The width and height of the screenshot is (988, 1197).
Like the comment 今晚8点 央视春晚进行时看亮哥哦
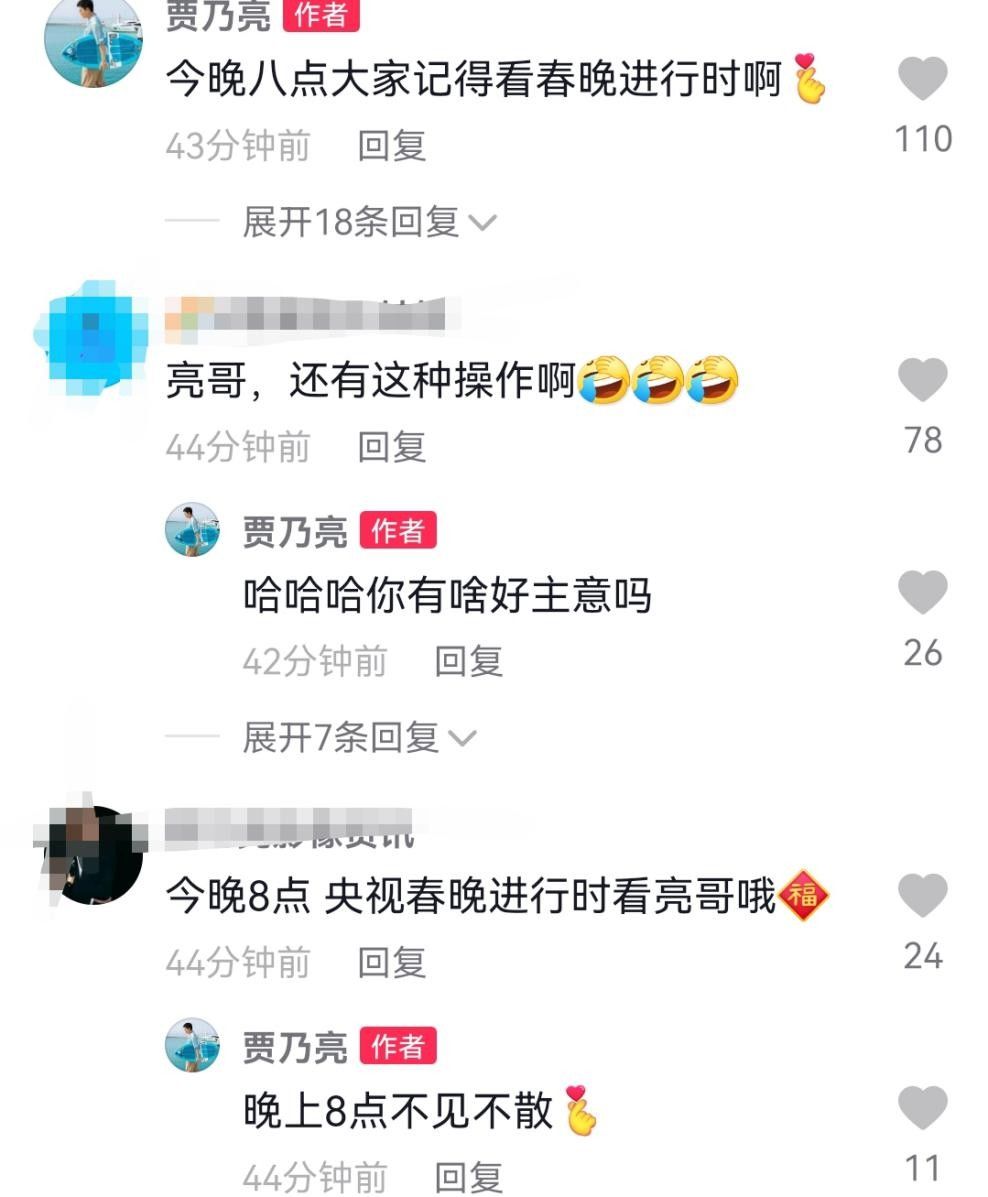[922, 896]
